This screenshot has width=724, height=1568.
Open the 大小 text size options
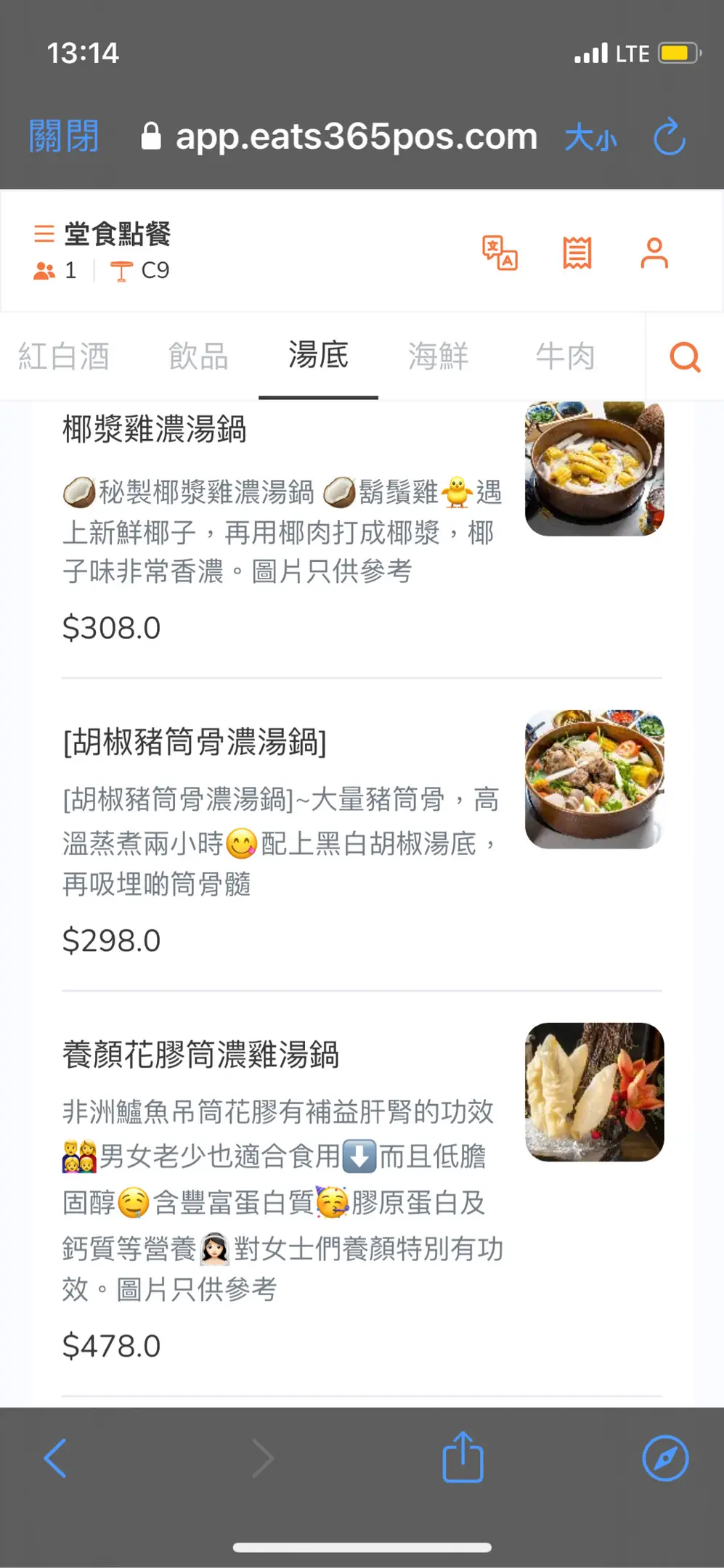pyautogui.click(x=590, y=136)
